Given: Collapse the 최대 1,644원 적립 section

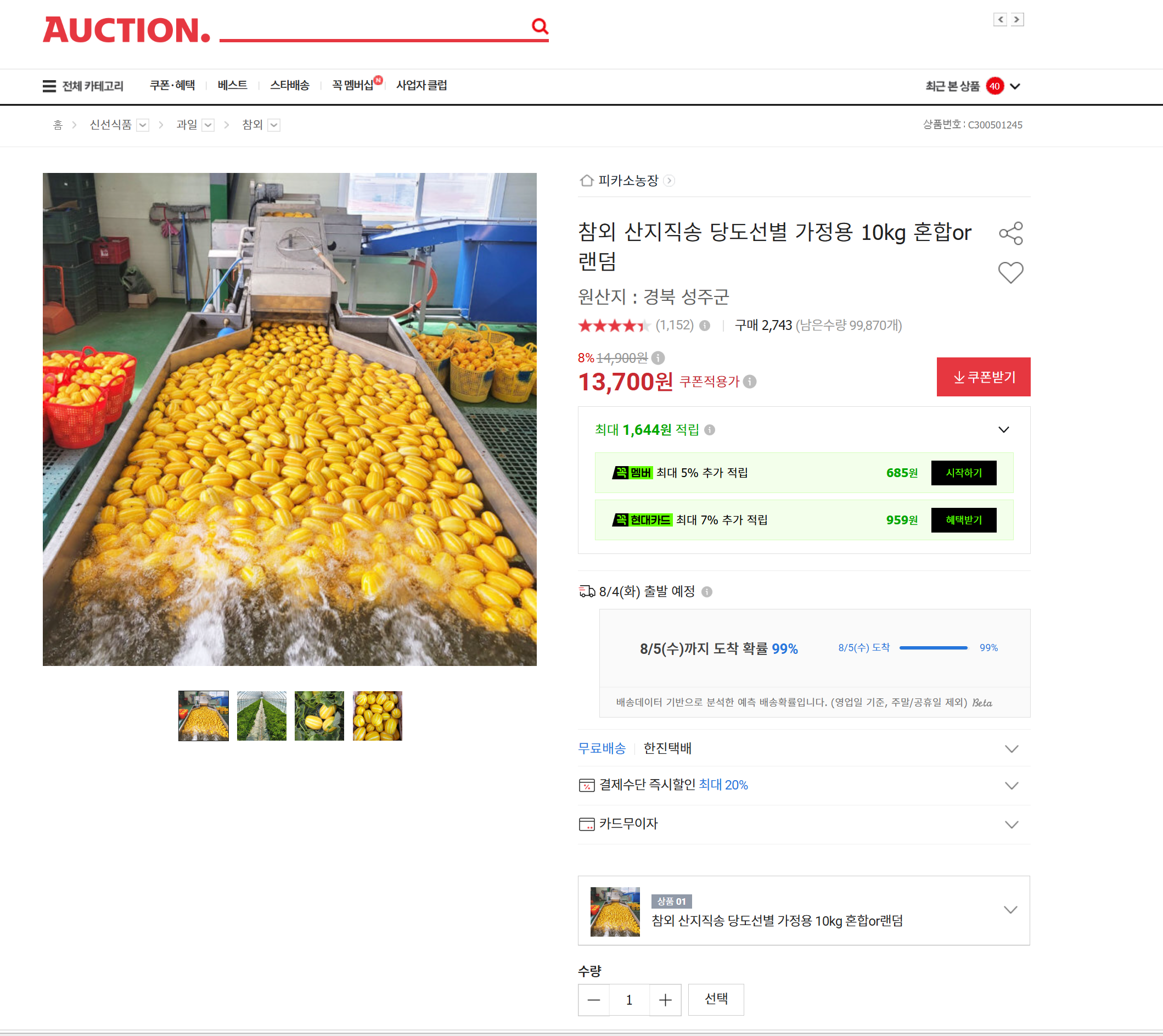Looking at the screenshot, I should 1004,430.
